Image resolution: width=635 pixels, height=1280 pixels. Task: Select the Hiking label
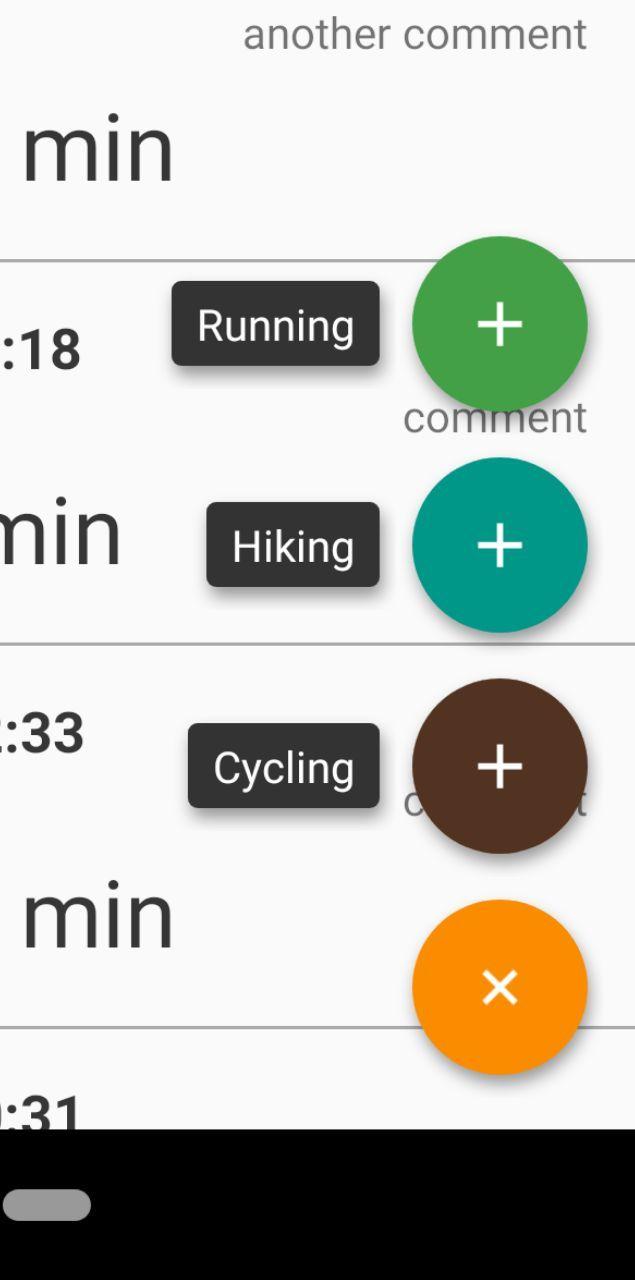tap(293, 545)
